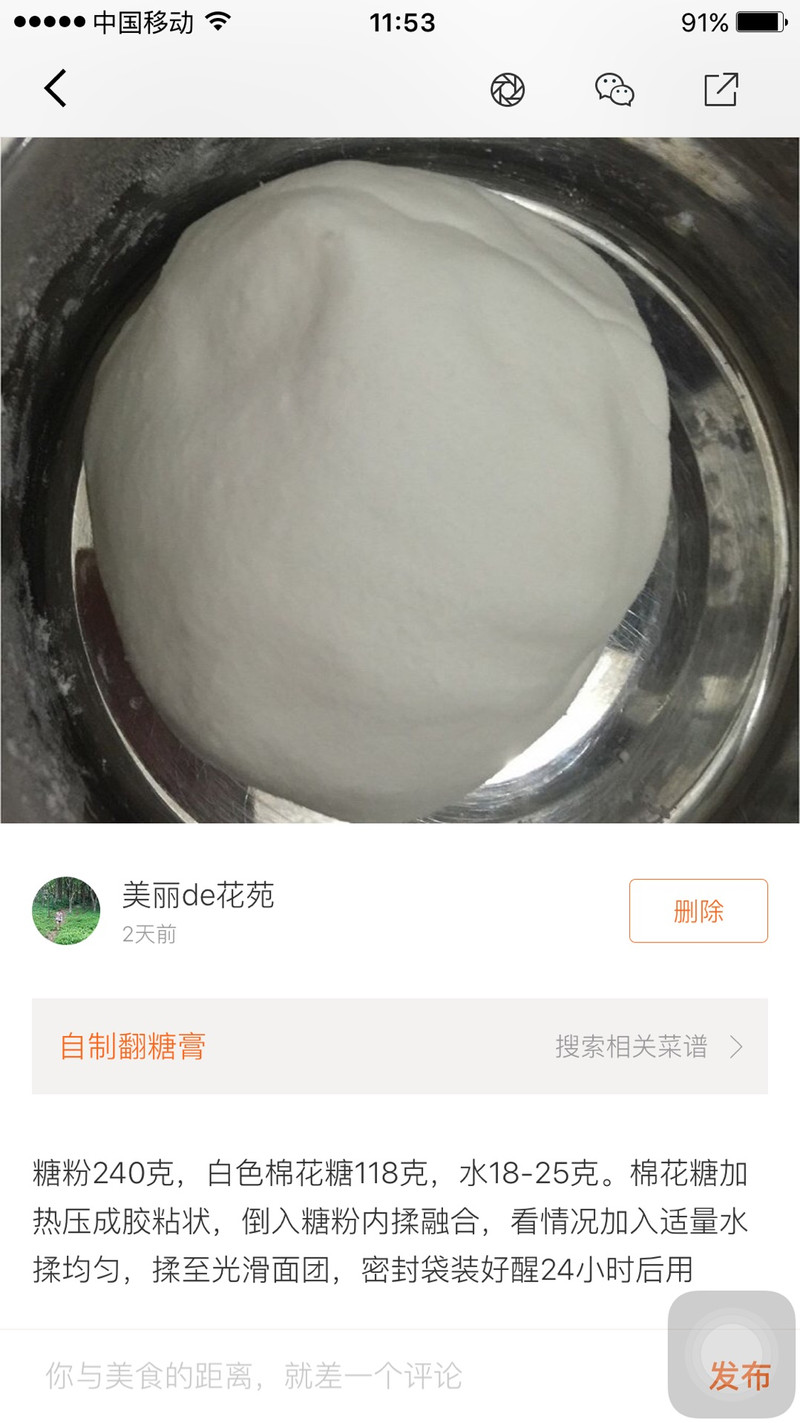Publish the comment with 发布

[x=740, y=1376]
